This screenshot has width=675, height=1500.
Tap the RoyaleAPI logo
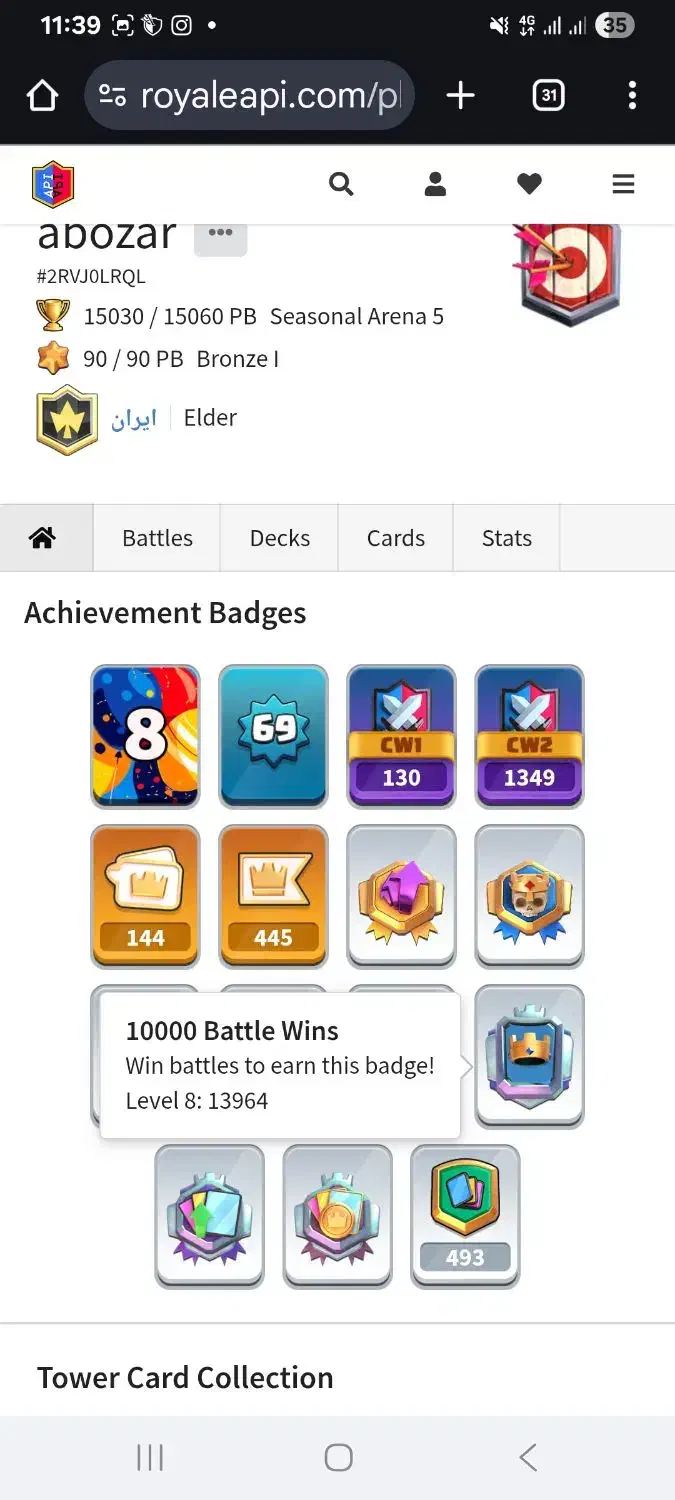tap(53, 184)
